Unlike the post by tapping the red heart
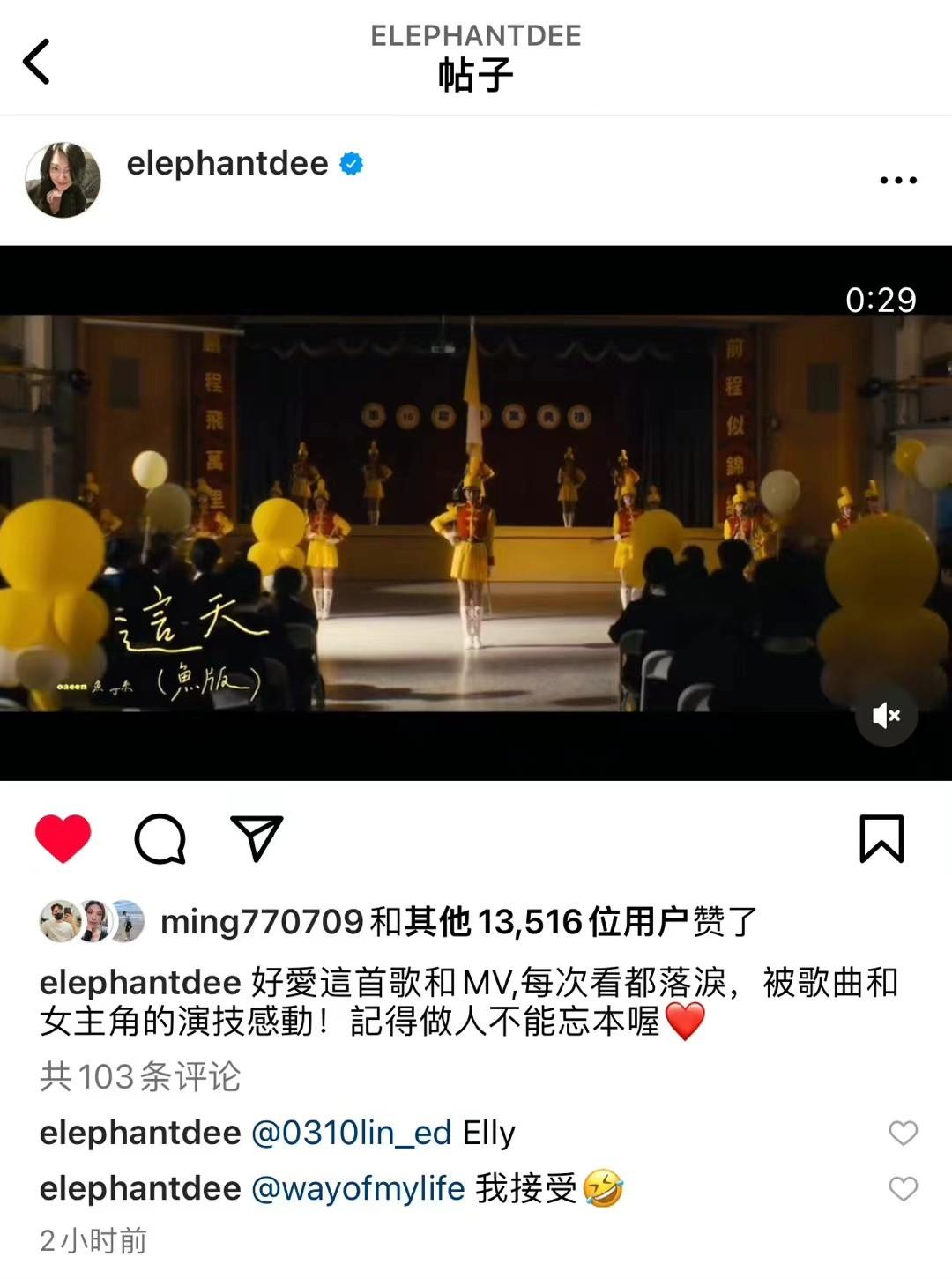This screenshot has width=952, height=1279. click(62, 840)
